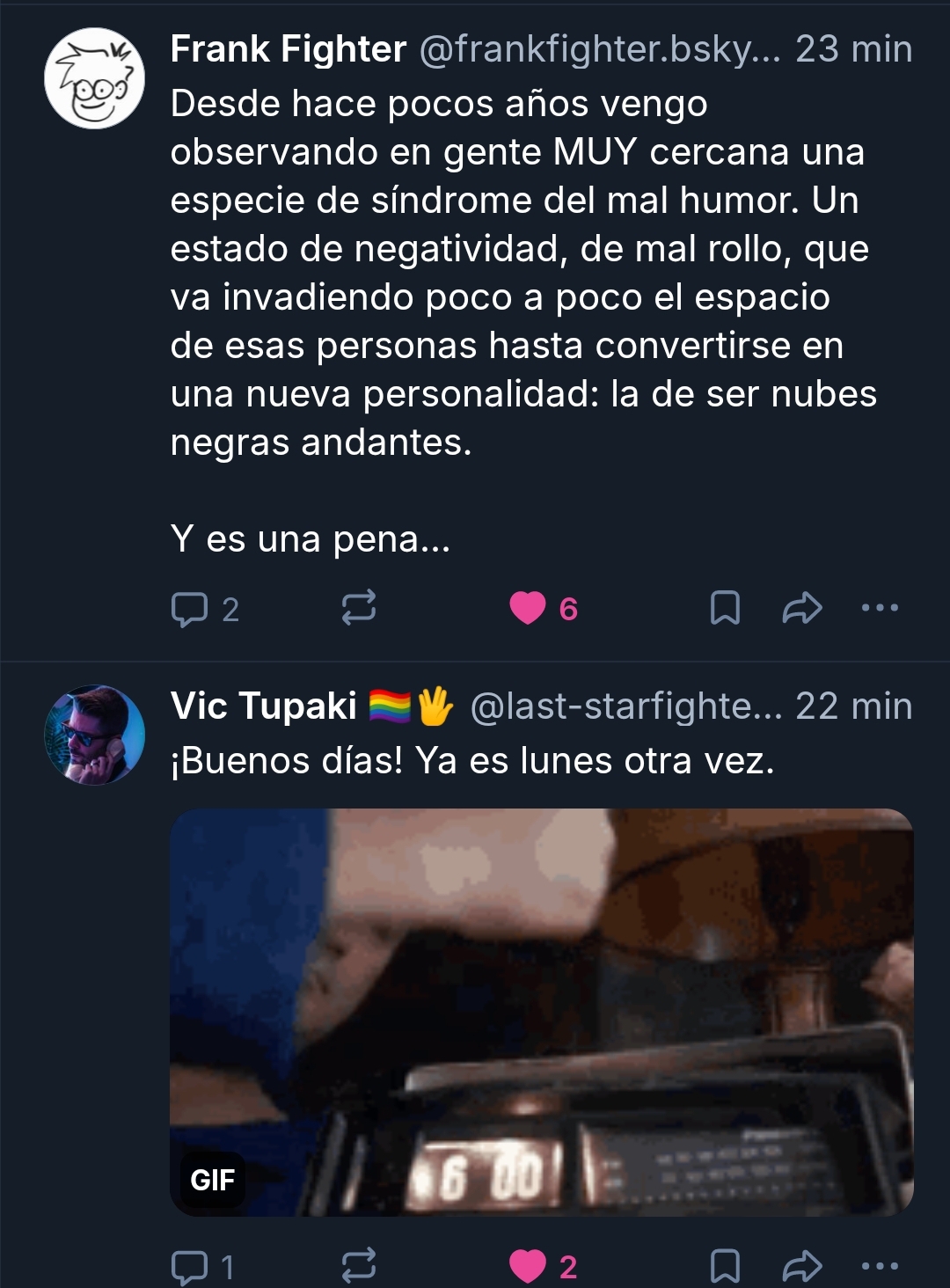Open Vic Tupaki's profile avatar

click(x=95, y=735)
